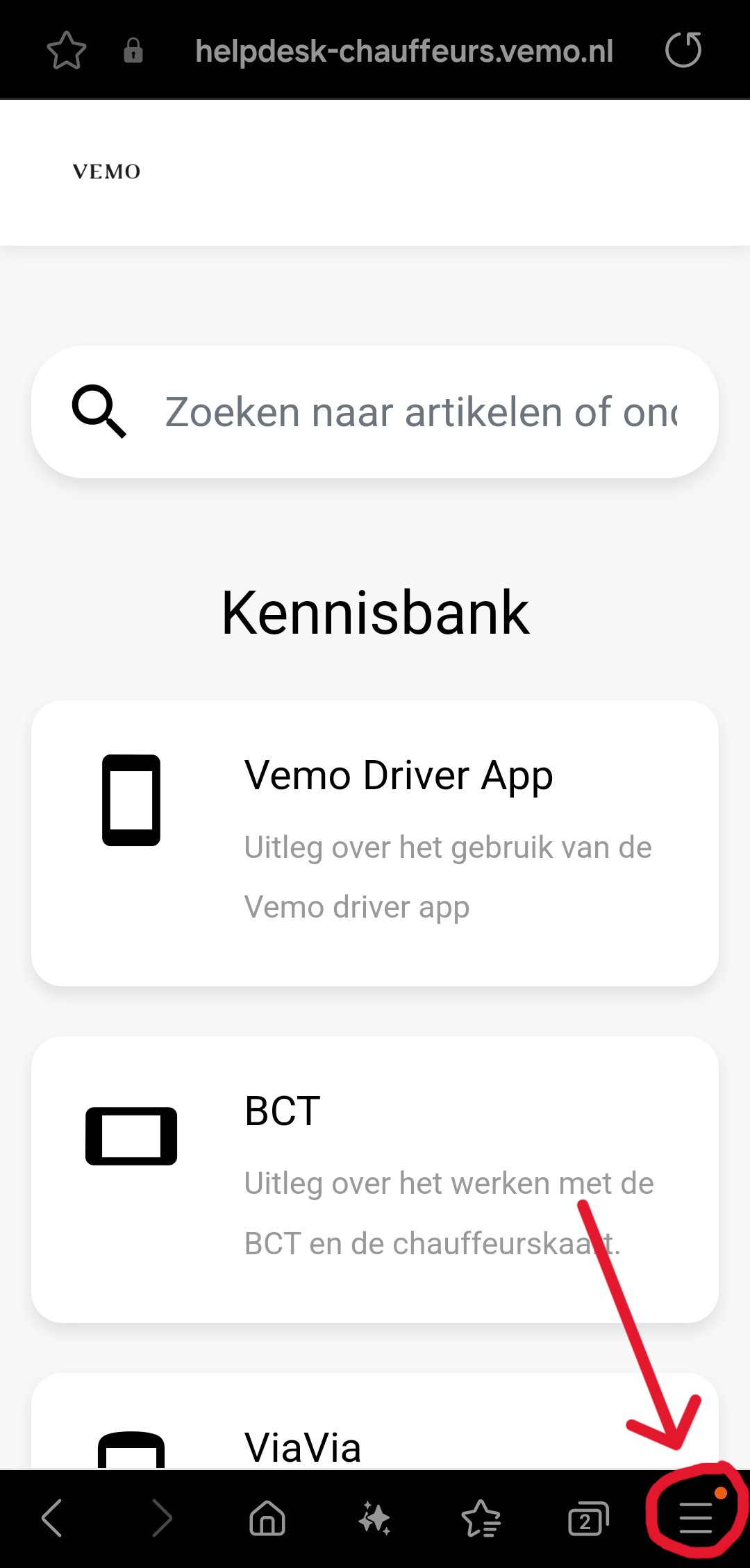
Task: Open the browser hamburger menu
Action: pyautogui.click(x=696, y=1518)
